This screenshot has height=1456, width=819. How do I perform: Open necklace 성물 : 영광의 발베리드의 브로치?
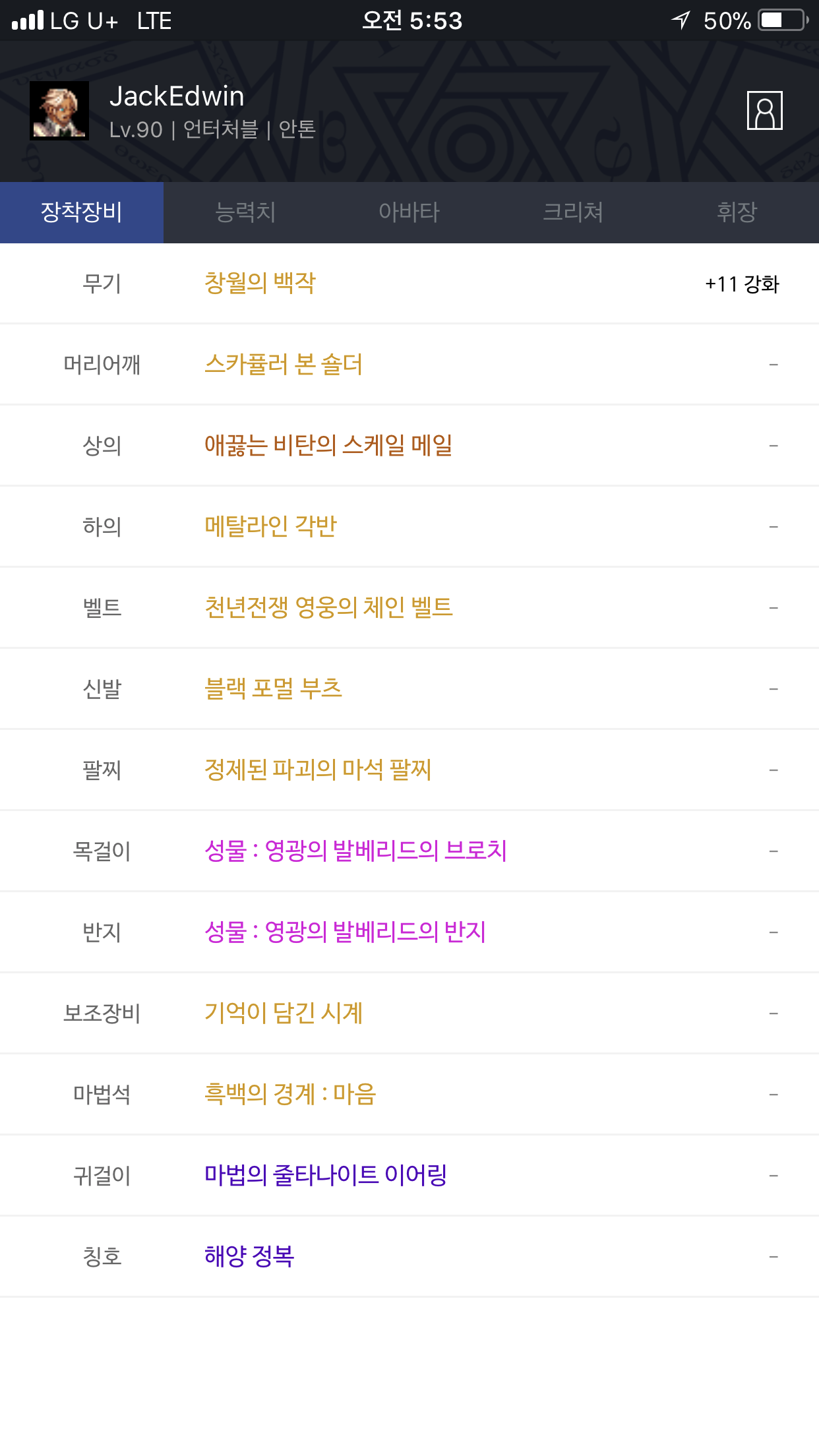coord(409,851)
